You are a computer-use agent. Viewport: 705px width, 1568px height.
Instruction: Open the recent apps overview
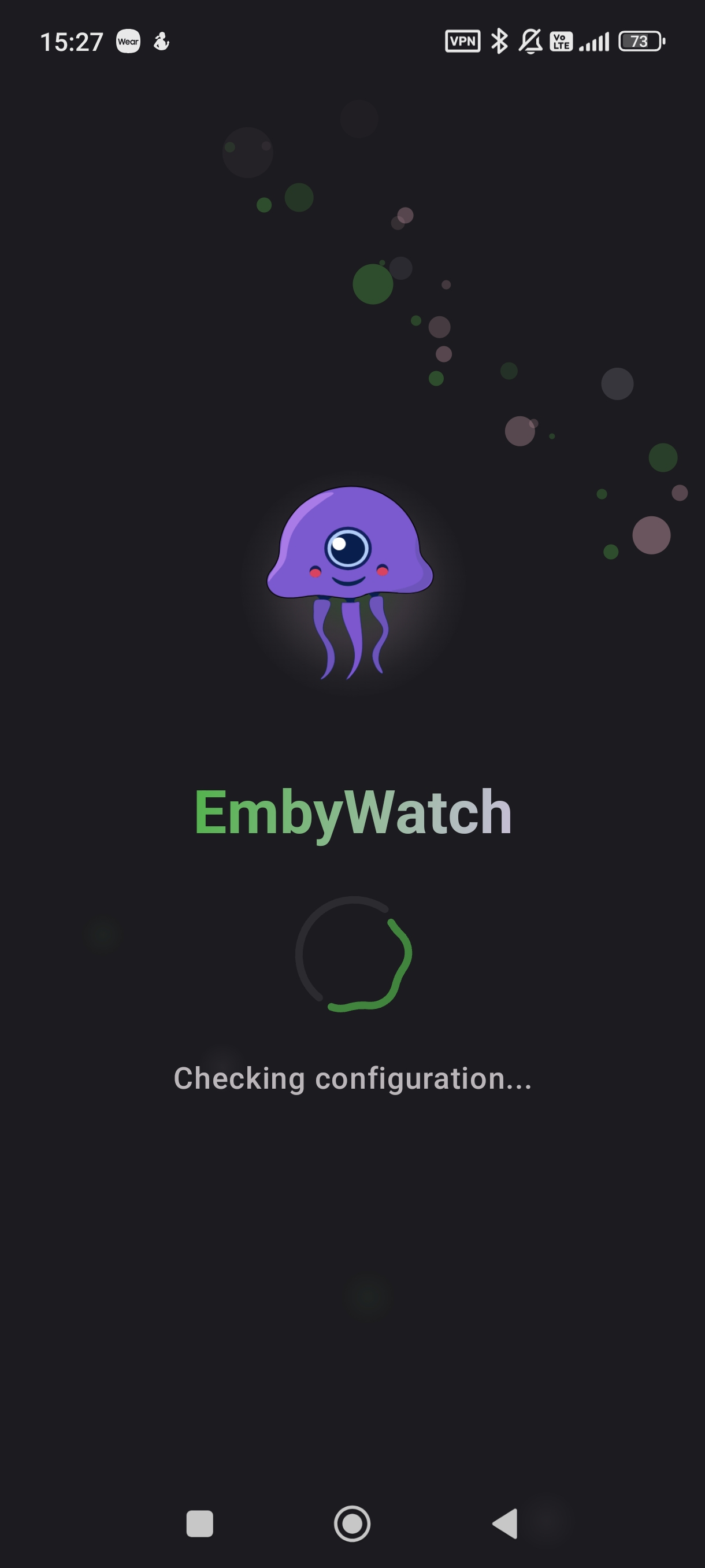pos(199,1523)
